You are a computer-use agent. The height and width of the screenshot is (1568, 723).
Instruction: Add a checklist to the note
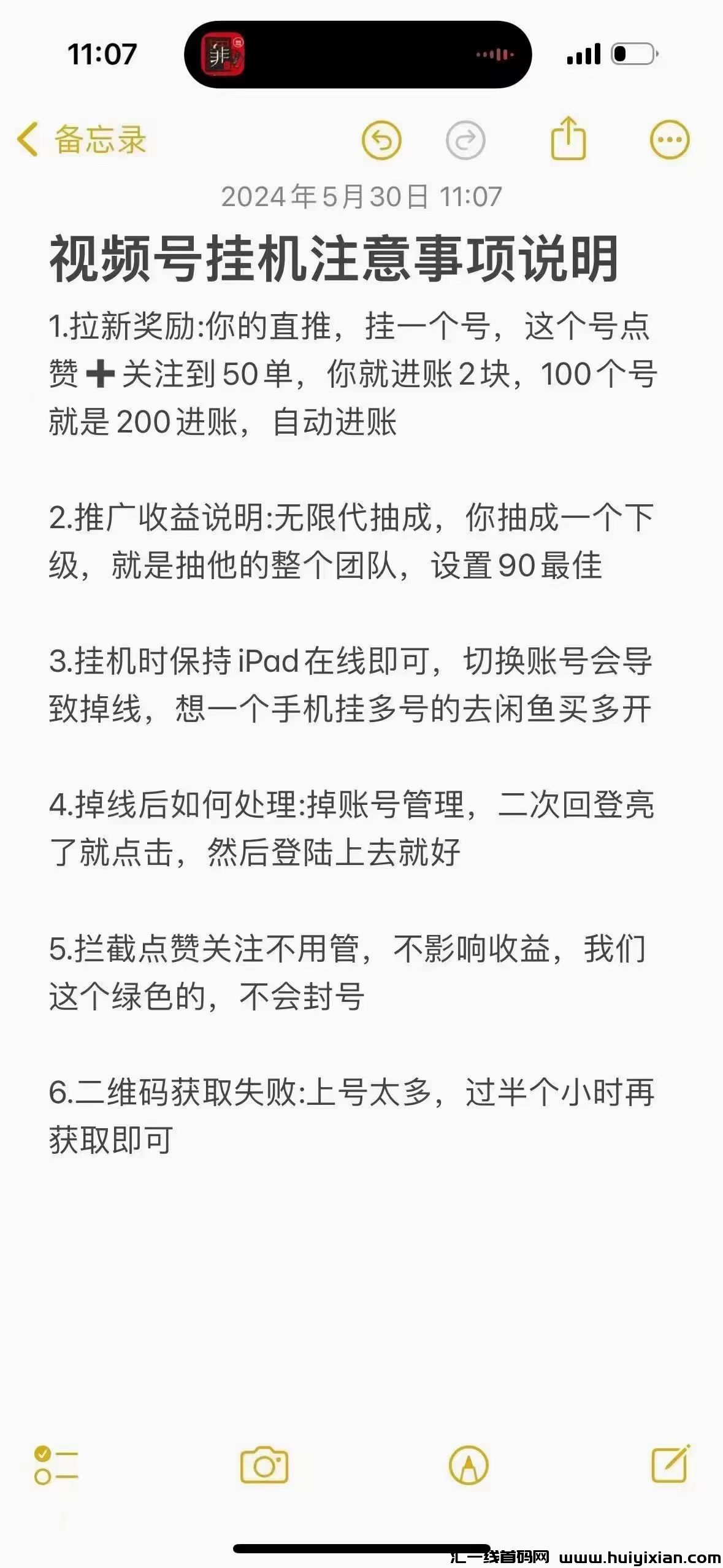pos(56,1466)
